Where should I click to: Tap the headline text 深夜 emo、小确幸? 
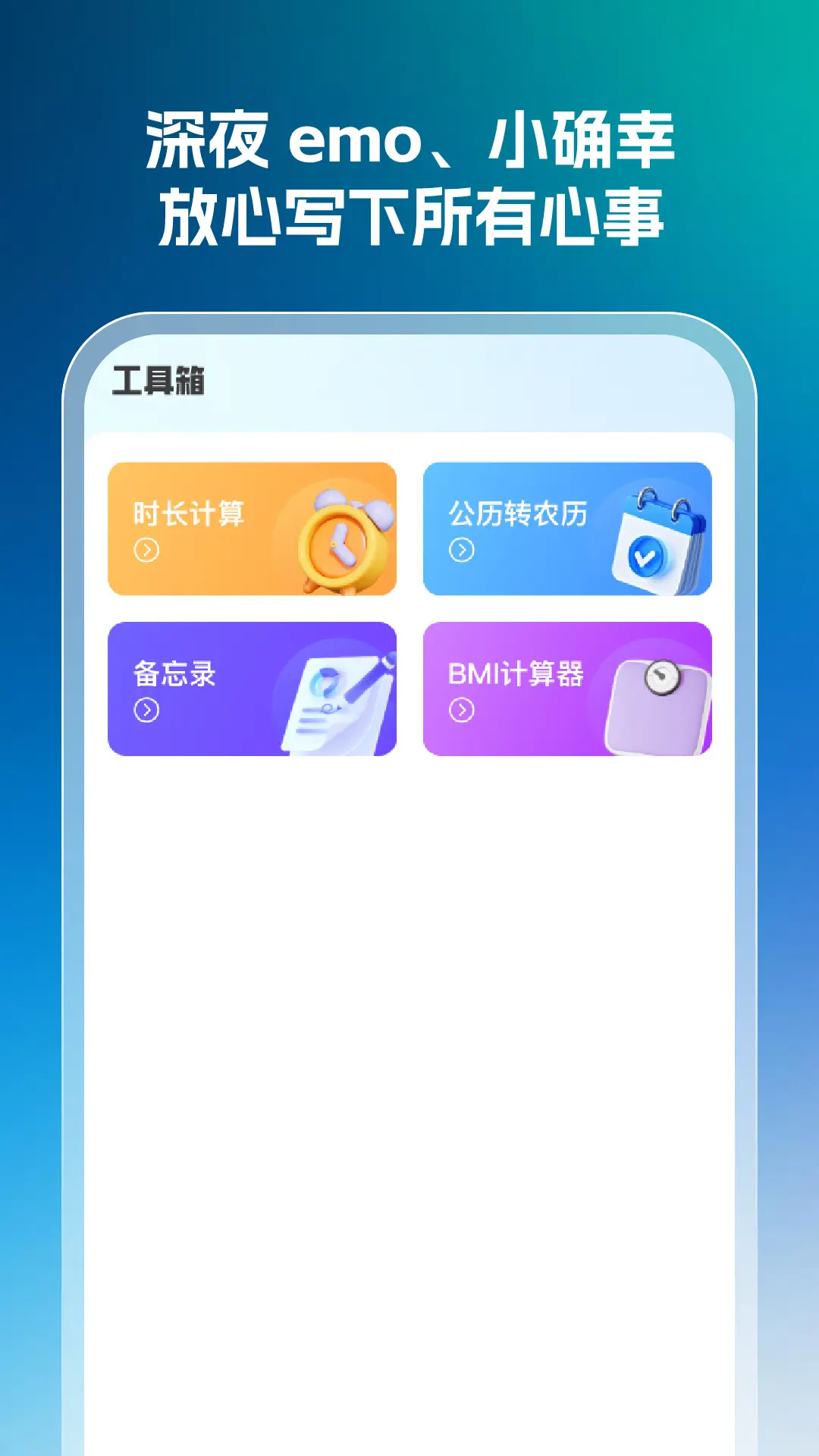409,144
